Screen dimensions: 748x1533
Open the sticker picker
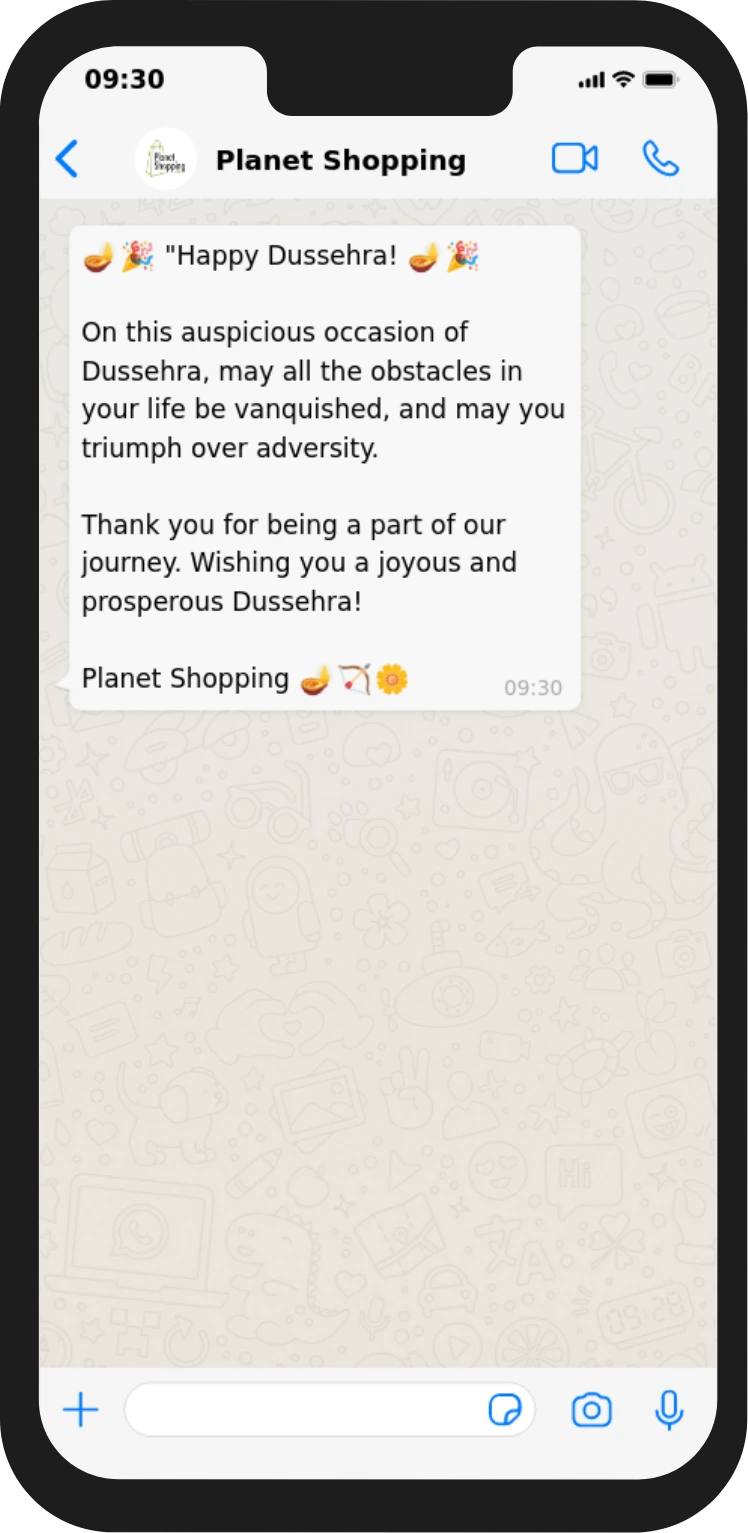505,1411
